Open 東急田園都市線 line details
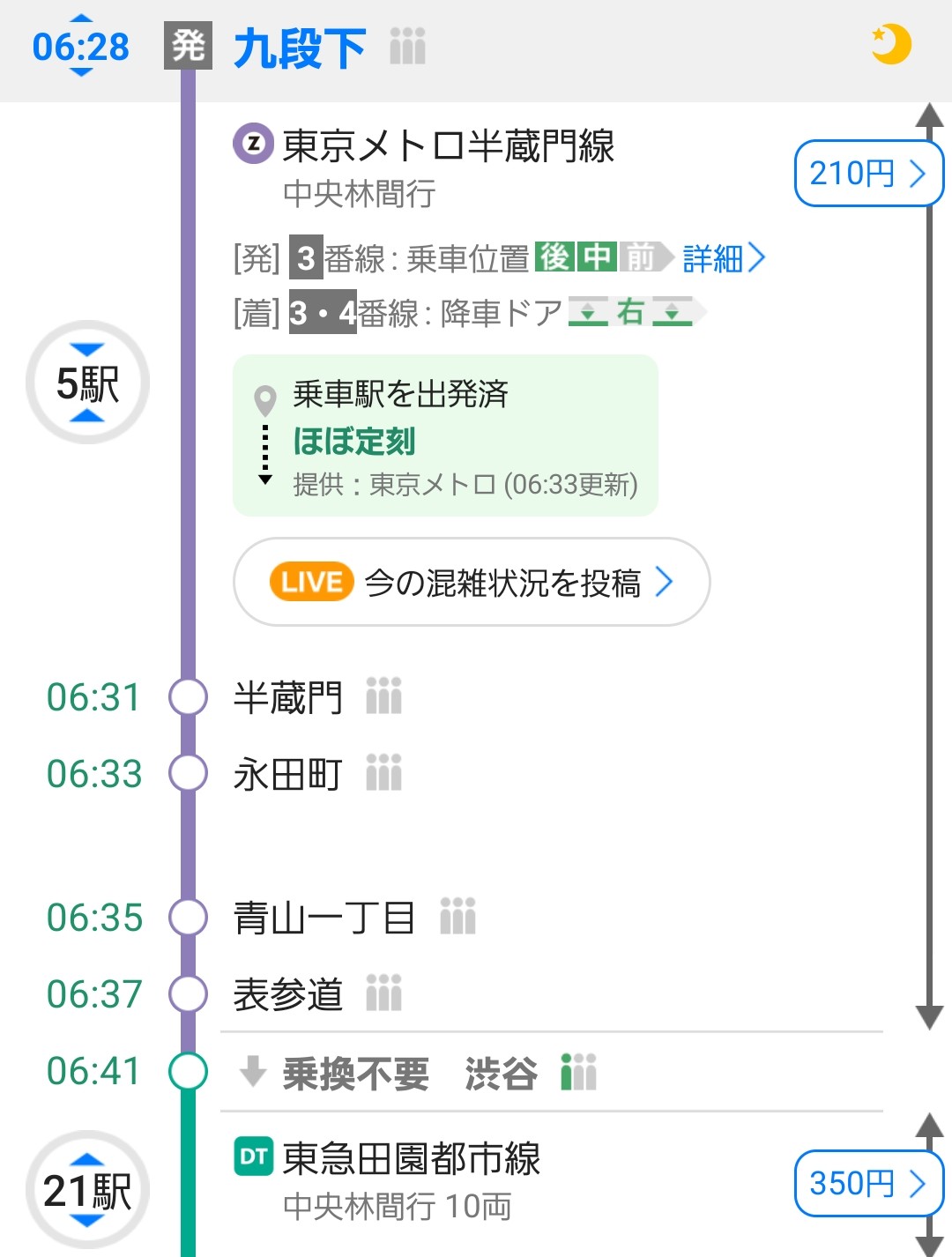This screenshot has height=1257, width=952. [x=411, y=1158]
